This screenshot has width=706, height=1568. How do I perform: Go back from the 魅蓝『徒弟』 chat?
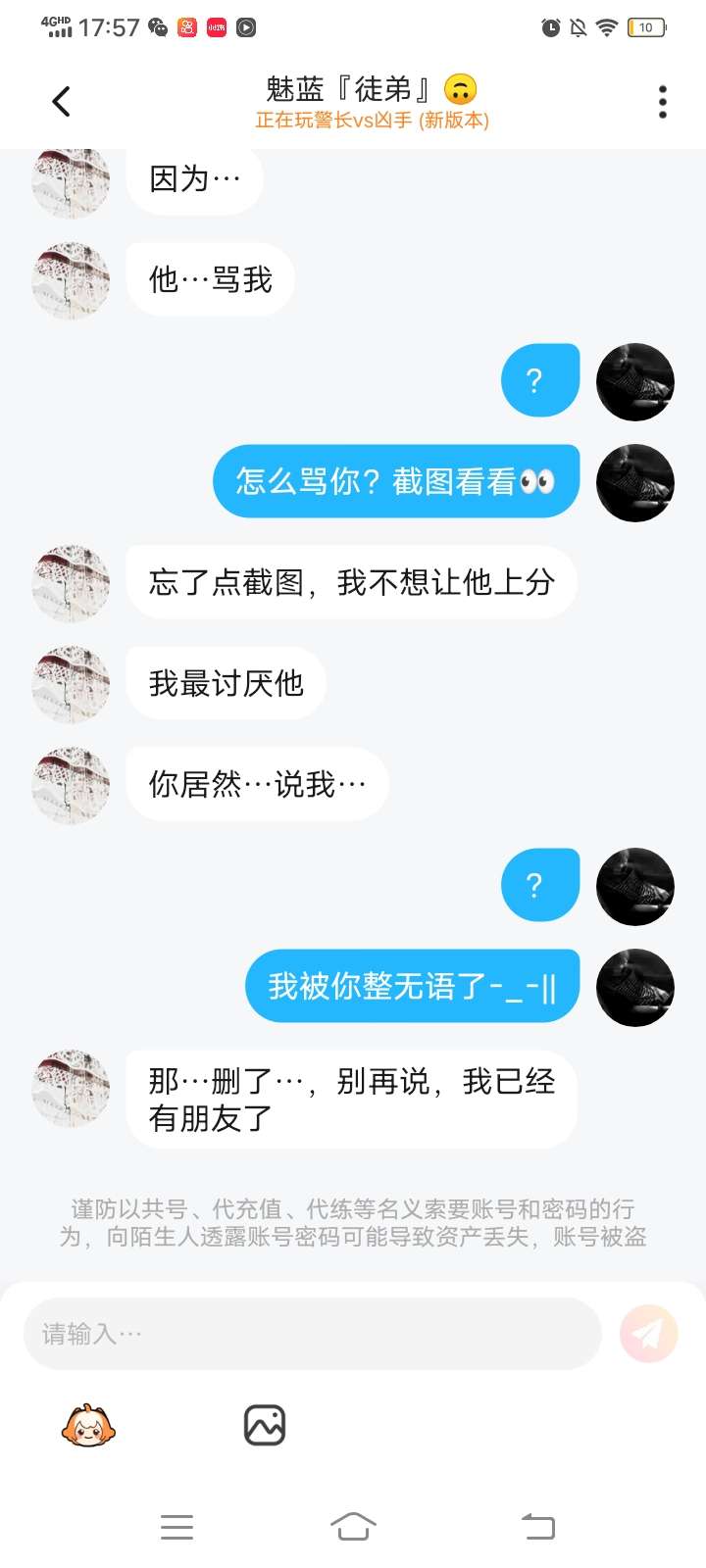(x=61, y=101)
